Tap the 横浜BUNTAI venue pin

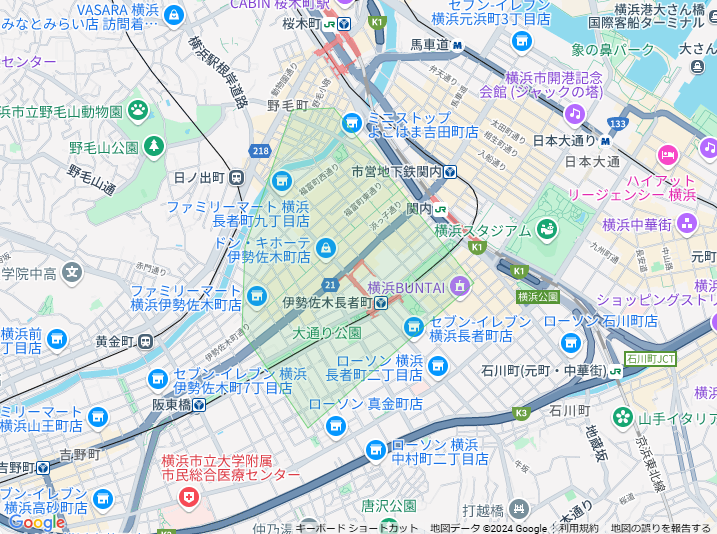[x=460, y=287]
